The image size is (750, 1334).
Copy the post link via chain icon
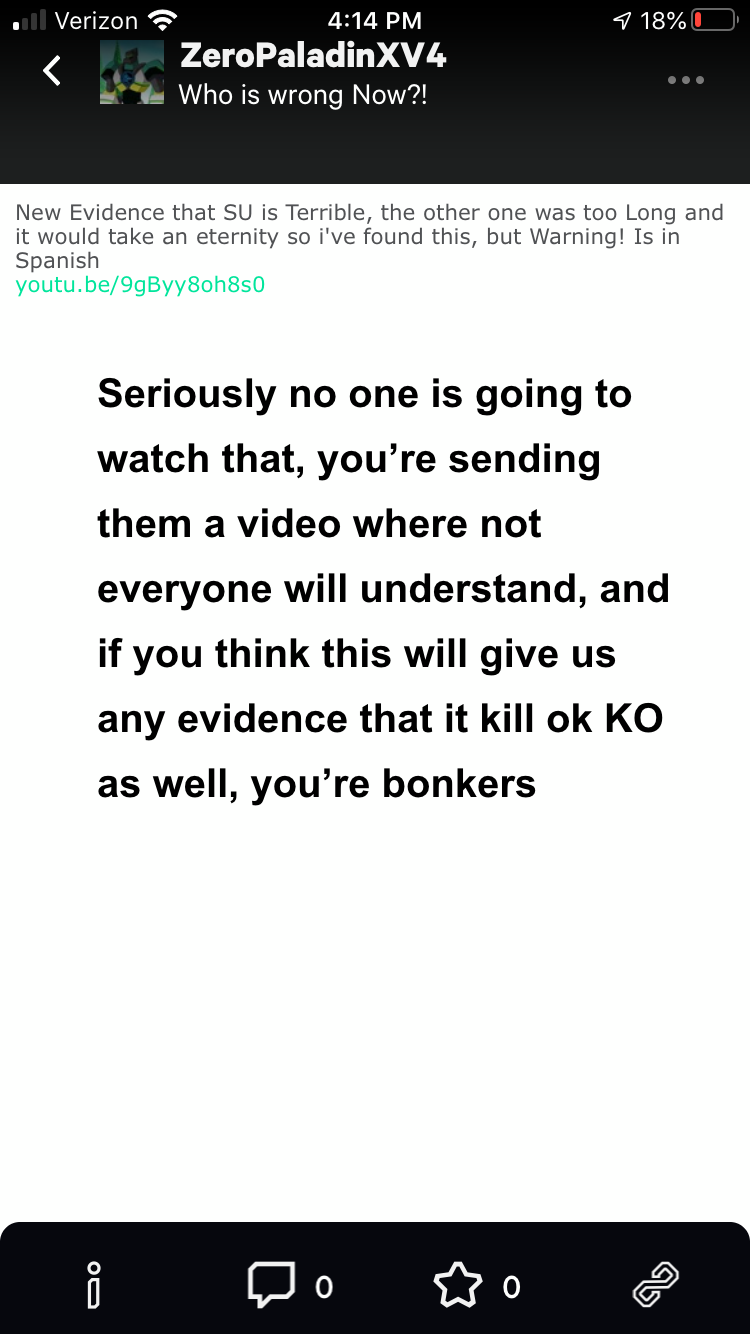pyautogui.click(x=656, y=1285)
